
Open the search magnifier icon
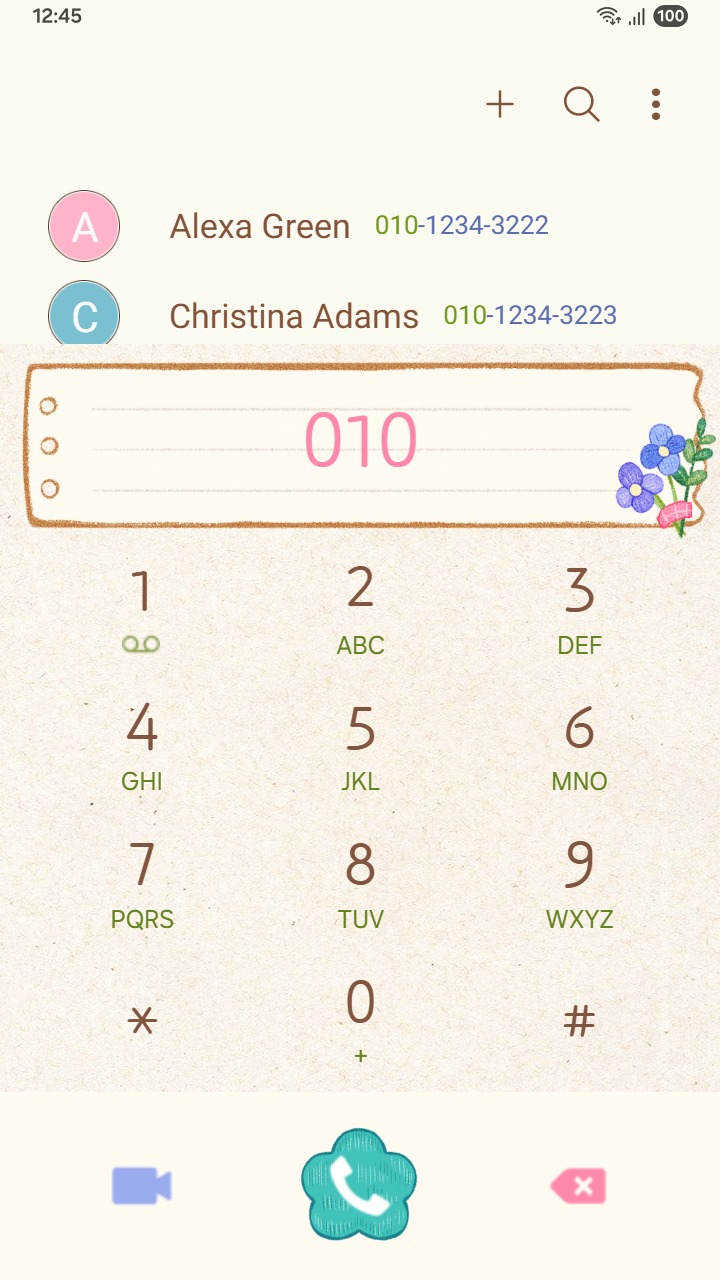tap(581, 104)
